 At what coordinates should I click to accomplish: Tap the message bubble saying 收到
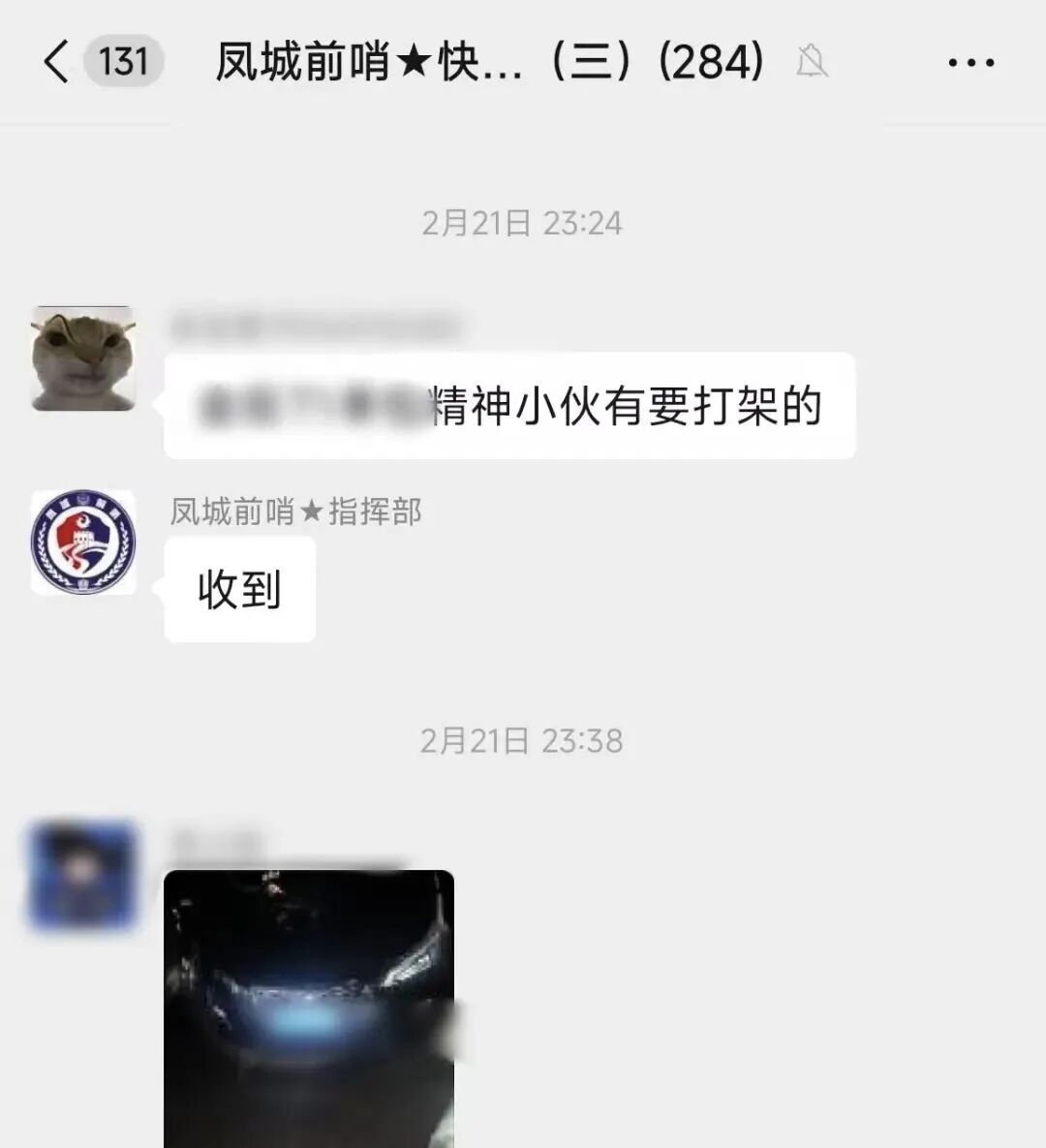click(238, 591)
